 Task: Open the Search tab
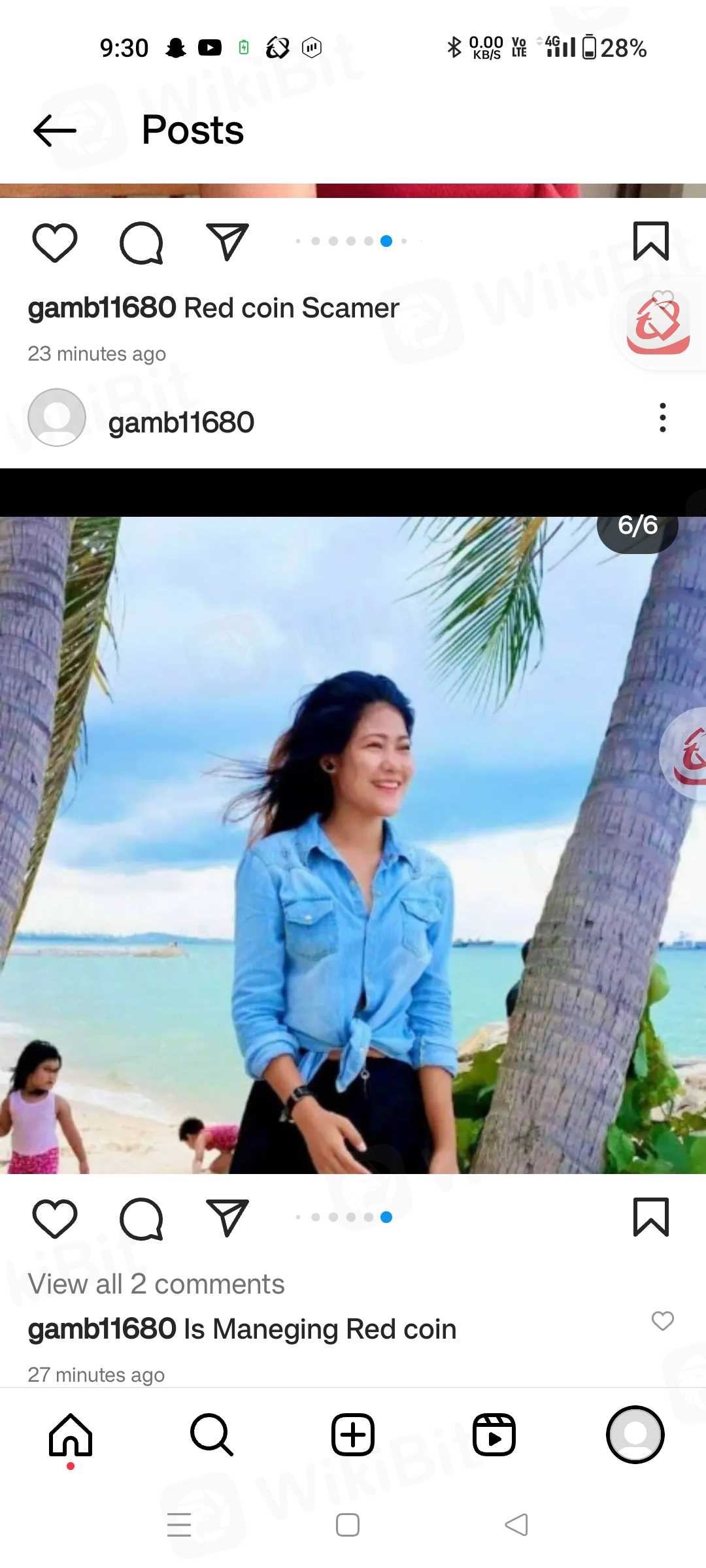[212, 1435]
